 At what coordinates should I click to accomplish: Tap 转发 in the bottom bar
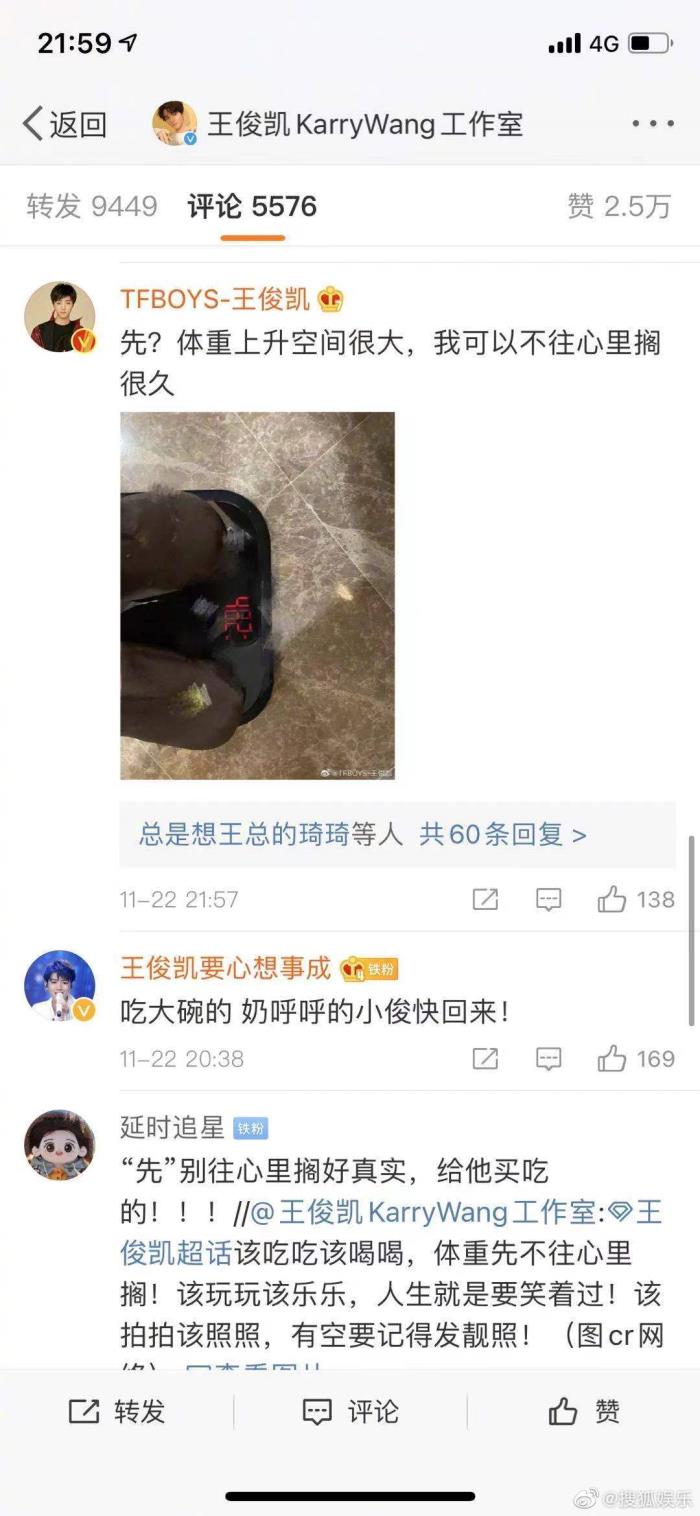click(117, 1411)
